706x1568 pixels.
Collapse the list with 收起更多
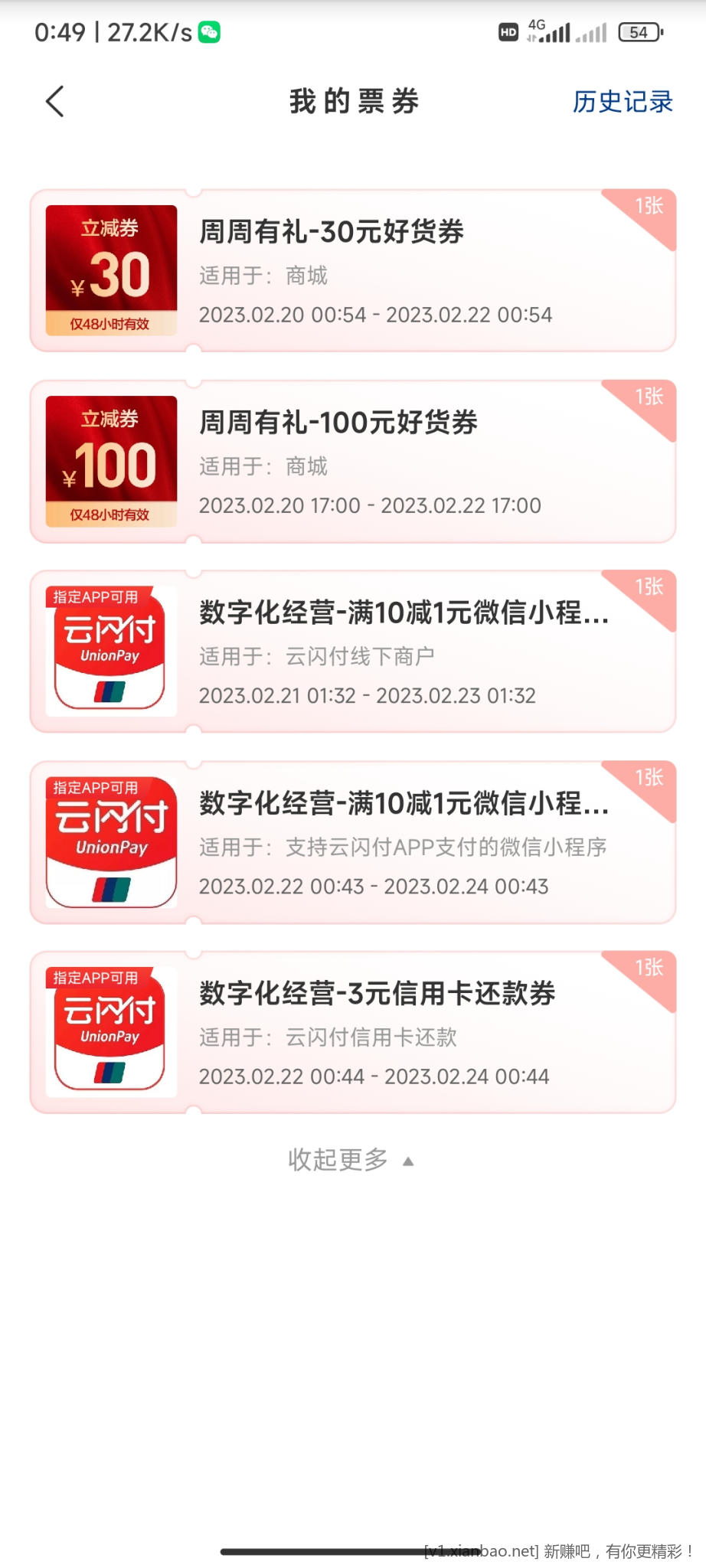tap(351, 1160)
